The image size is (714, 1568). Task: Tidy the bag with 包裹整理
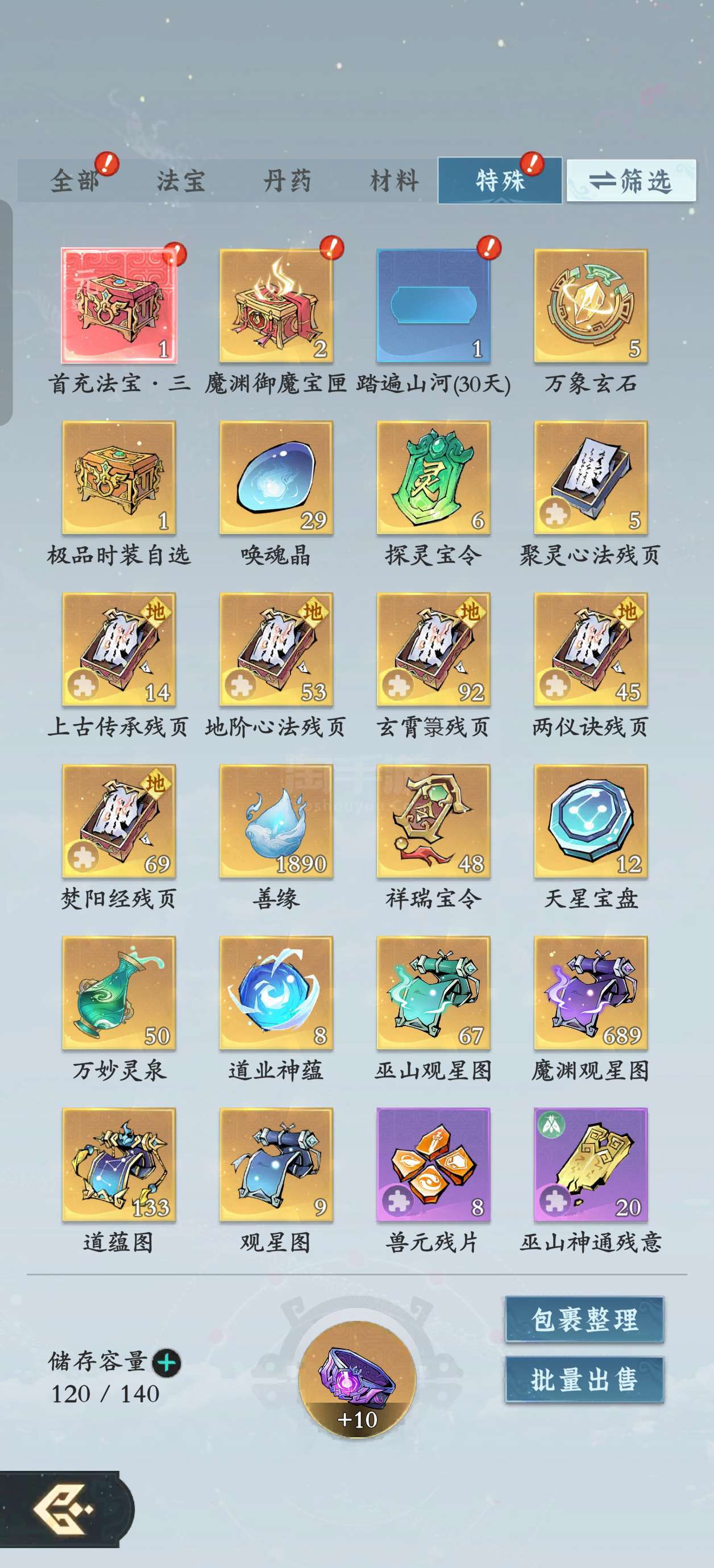point(584,1319)
